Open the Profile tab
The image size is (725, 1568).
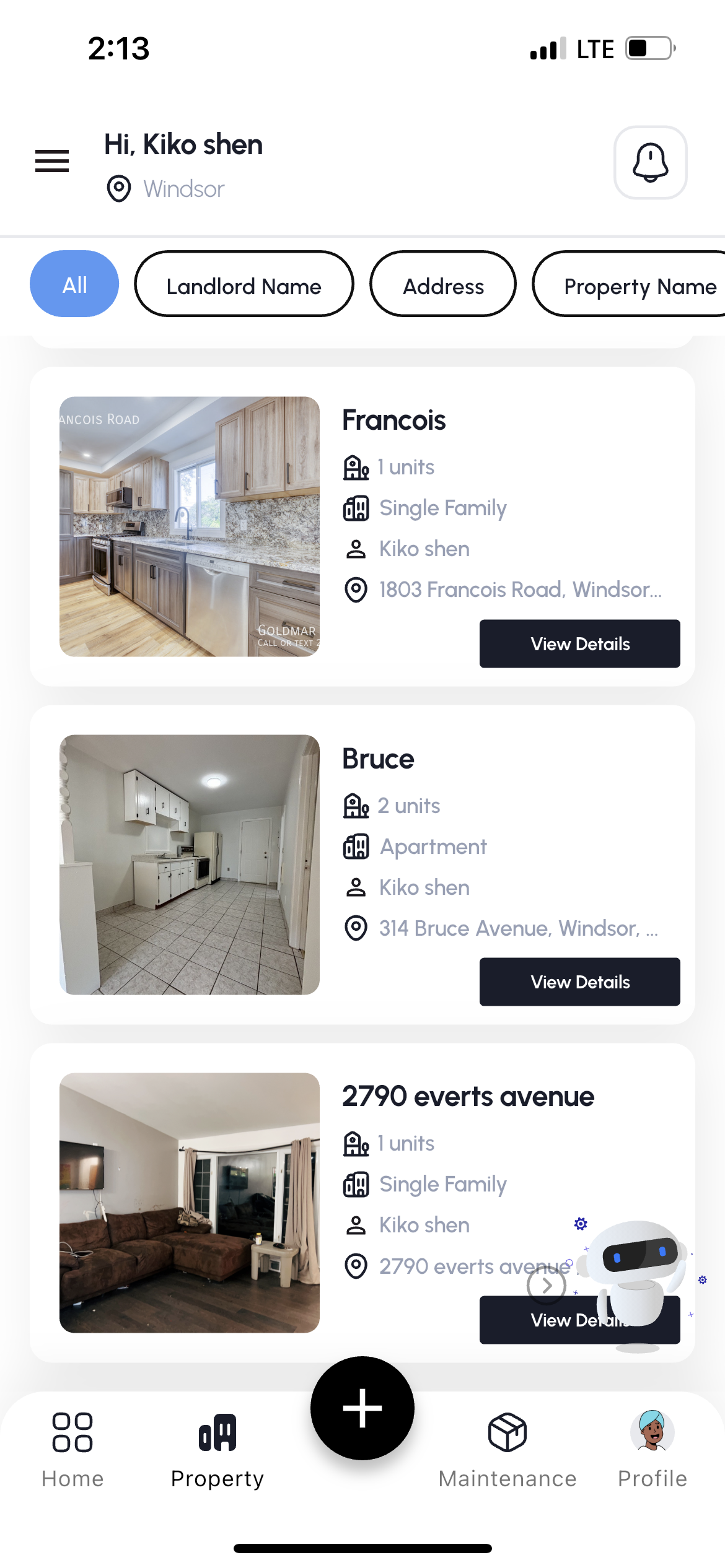coord(652,1449)
